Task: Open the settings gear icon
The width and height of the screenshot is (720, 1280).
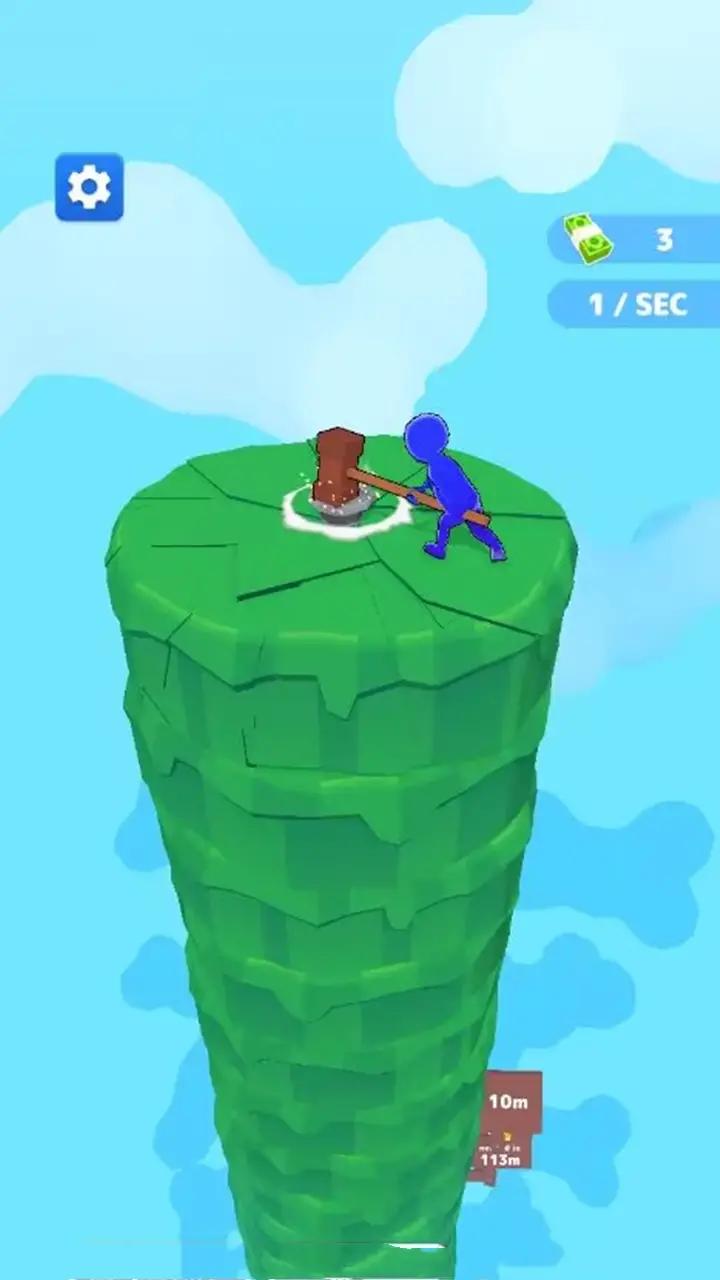Action: (x=89, y=187)
